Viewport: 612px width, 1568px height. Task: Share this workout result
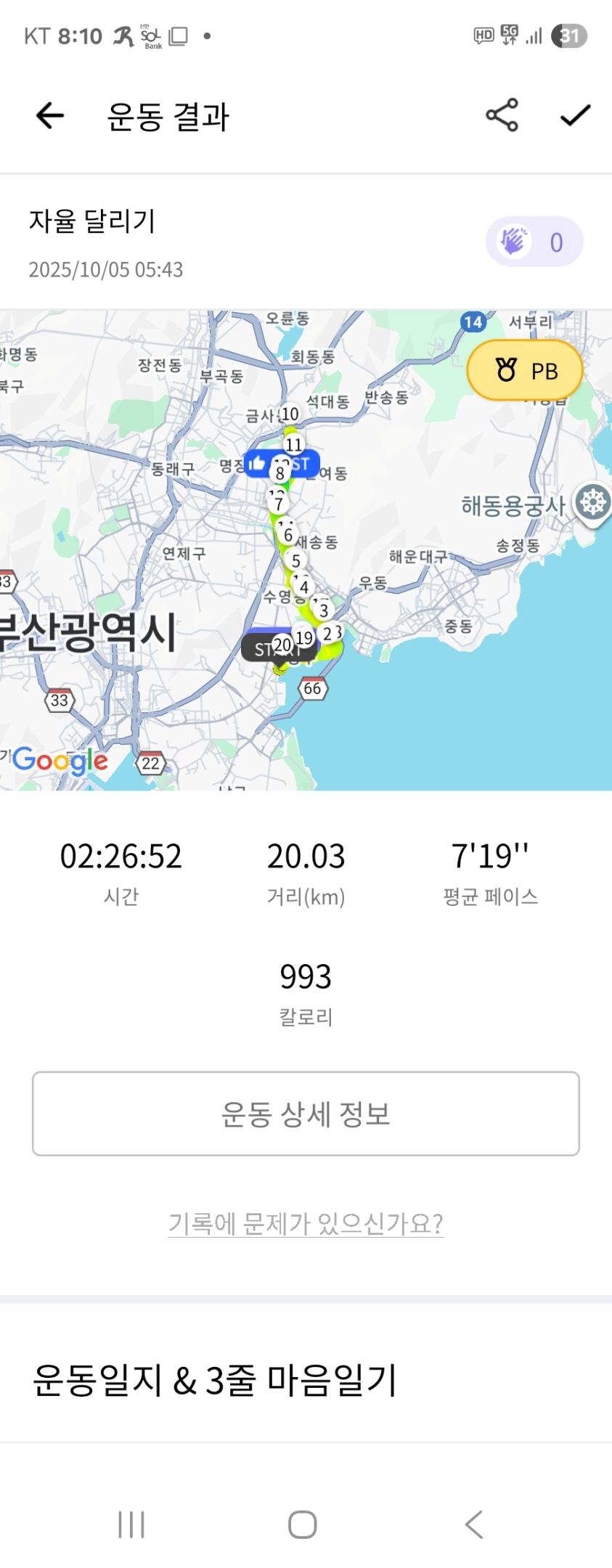click(x=502, y=115)
